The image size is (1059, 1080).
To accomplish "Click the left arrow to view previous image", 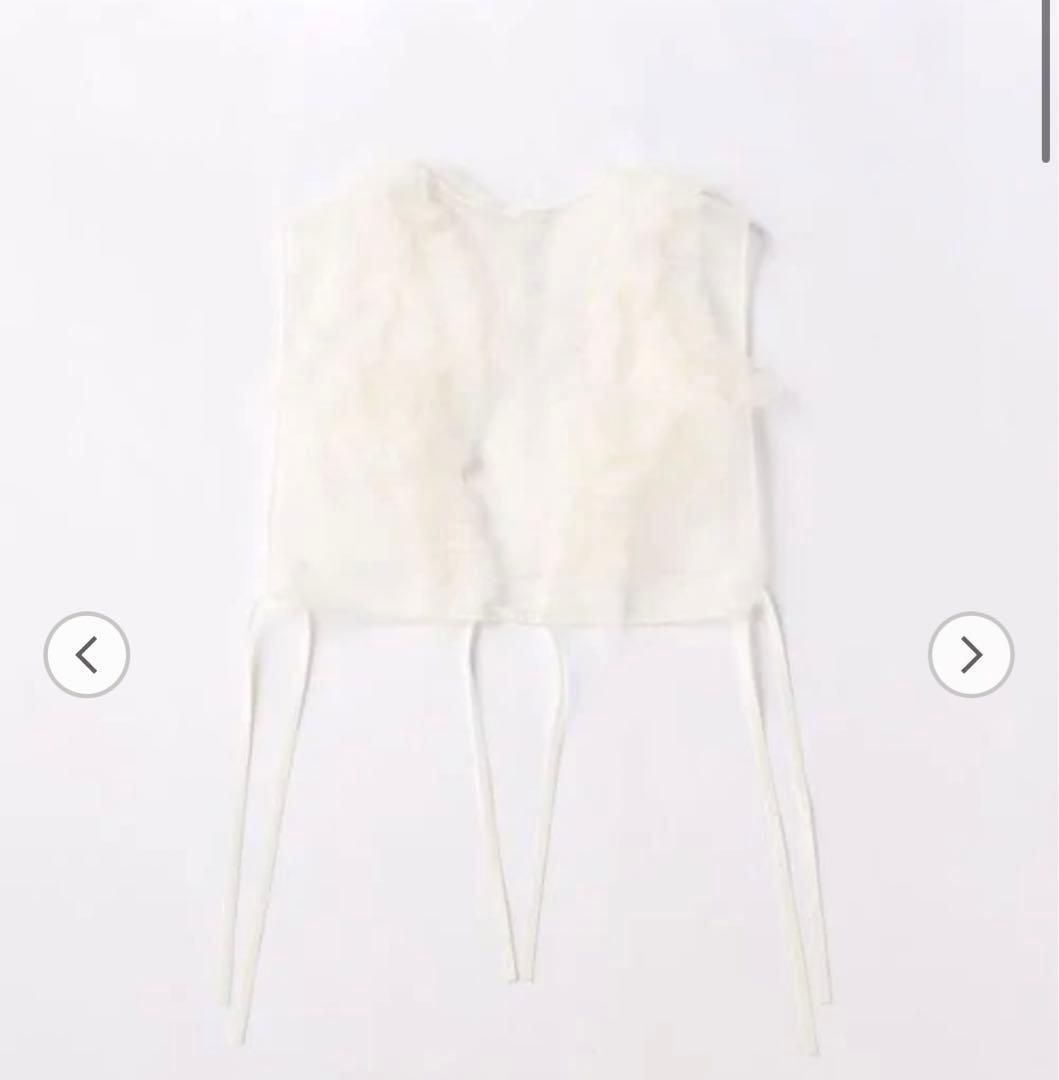I will tap(86, 654).
